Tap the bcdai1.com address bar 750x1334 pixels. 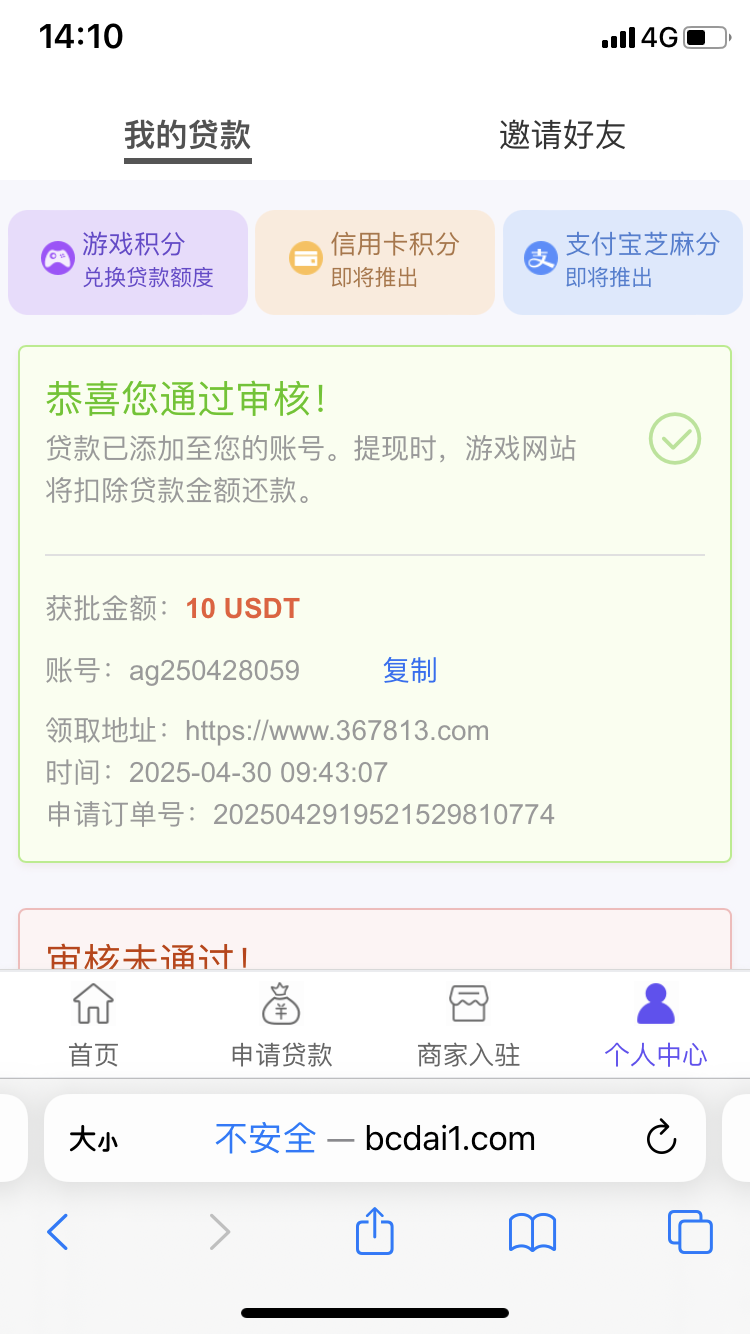coord(375,1138)
